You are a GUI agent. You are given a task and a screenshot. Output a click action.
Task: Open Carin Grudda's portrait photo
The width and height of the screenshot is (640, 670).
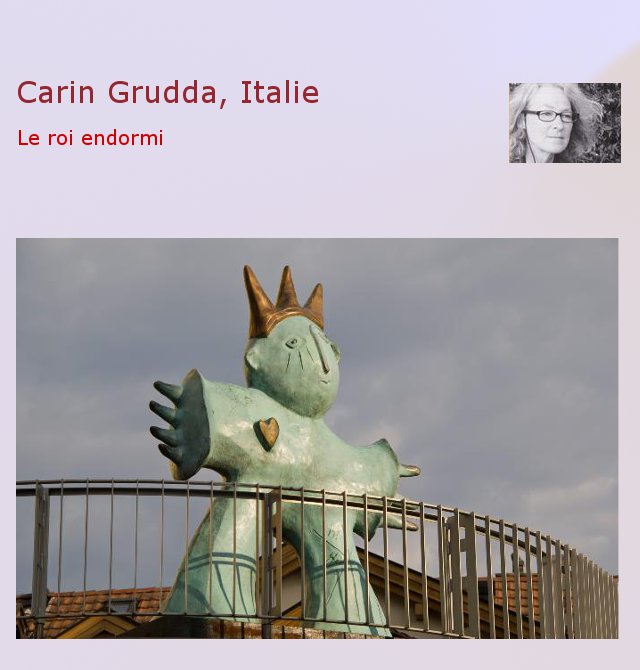564,123
